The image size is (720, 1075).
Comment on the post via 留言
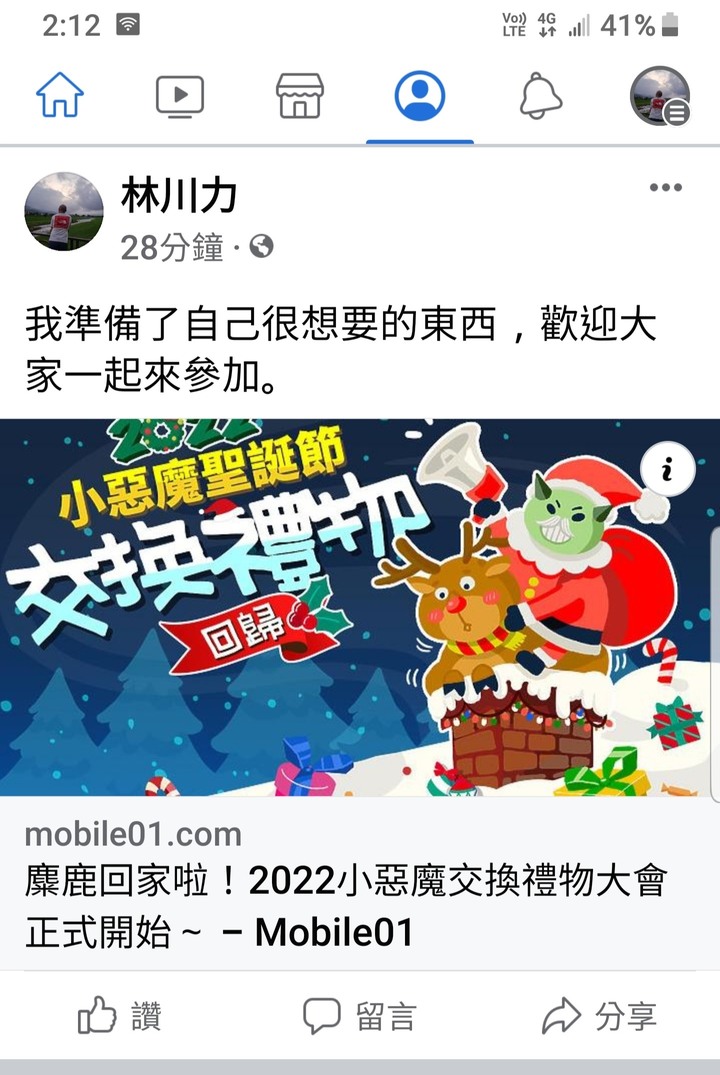click(359, 1017)
